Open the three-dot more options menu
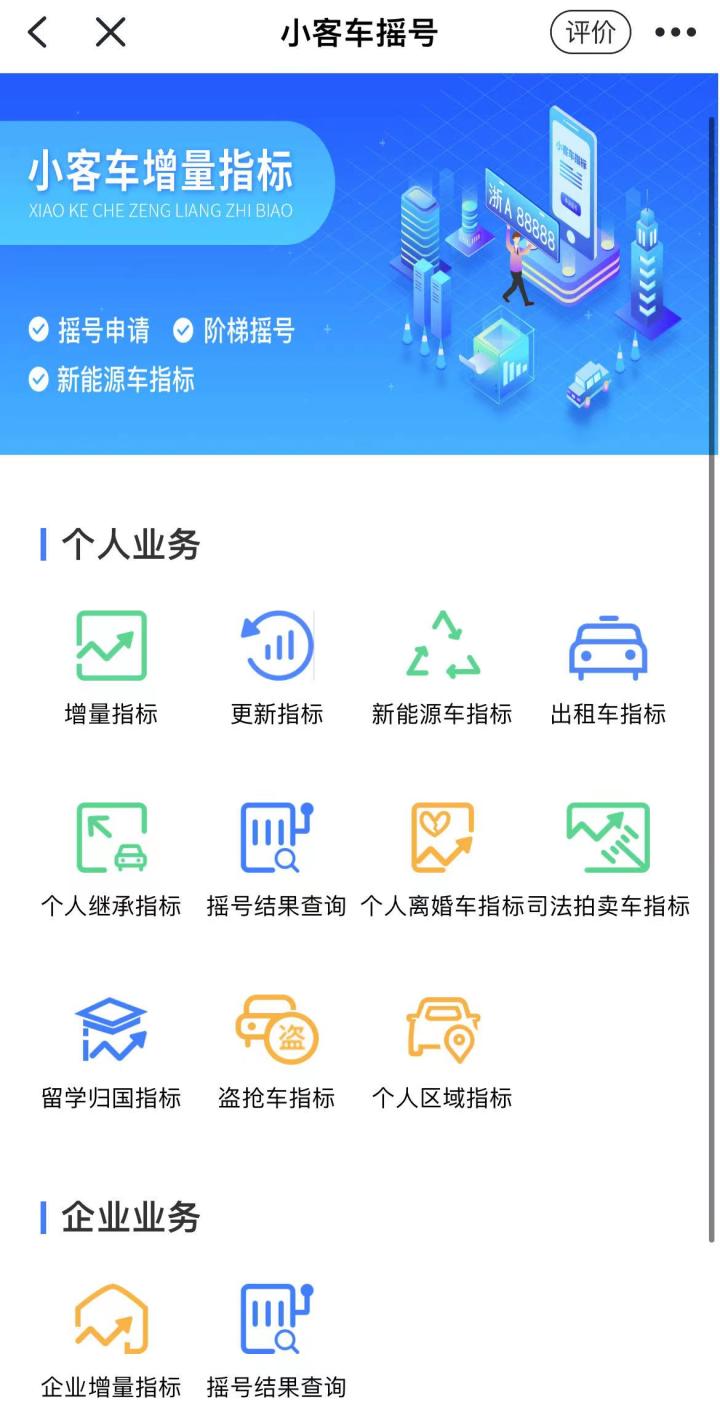The width and height of the screenshot is (720, 1410). pos(676,32)
